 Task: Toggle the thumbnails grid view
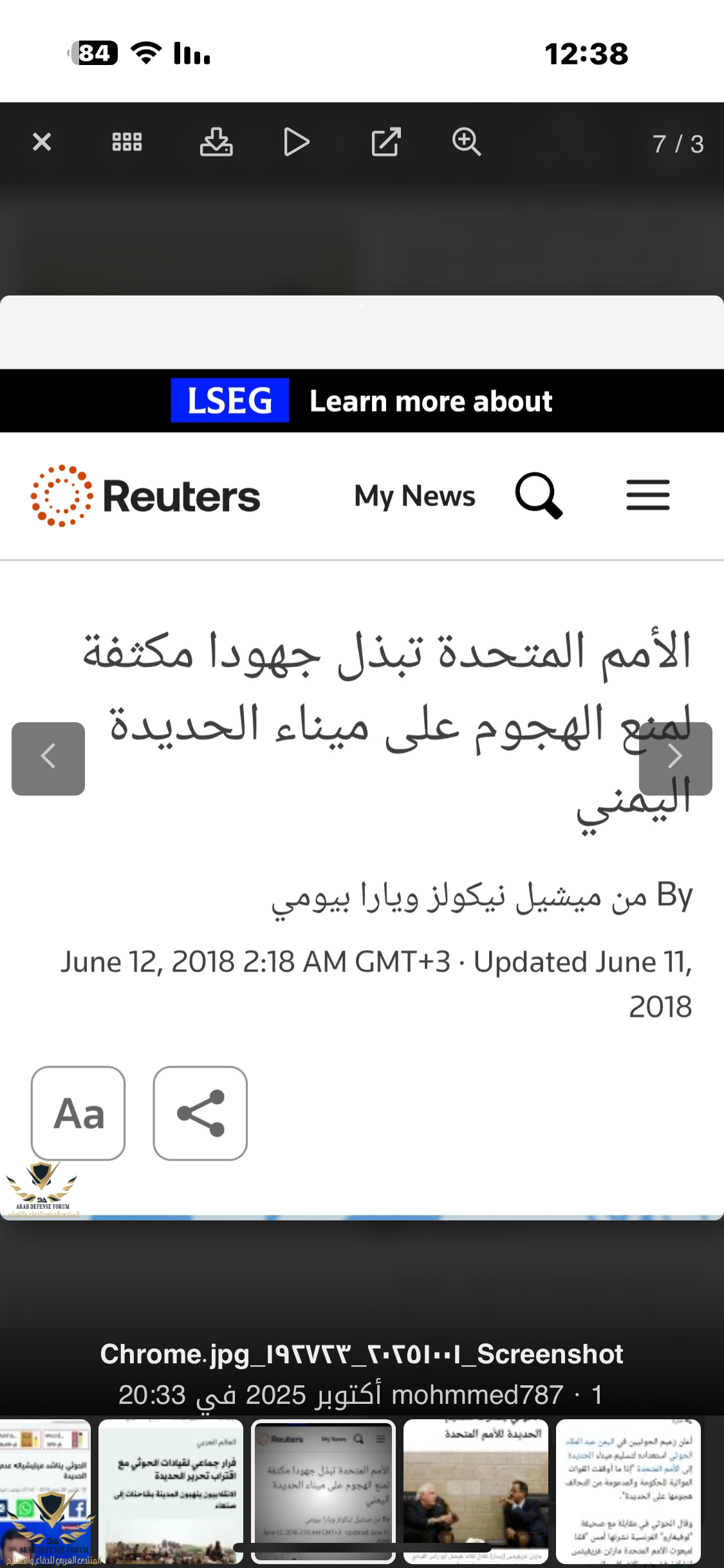[127, 142]
